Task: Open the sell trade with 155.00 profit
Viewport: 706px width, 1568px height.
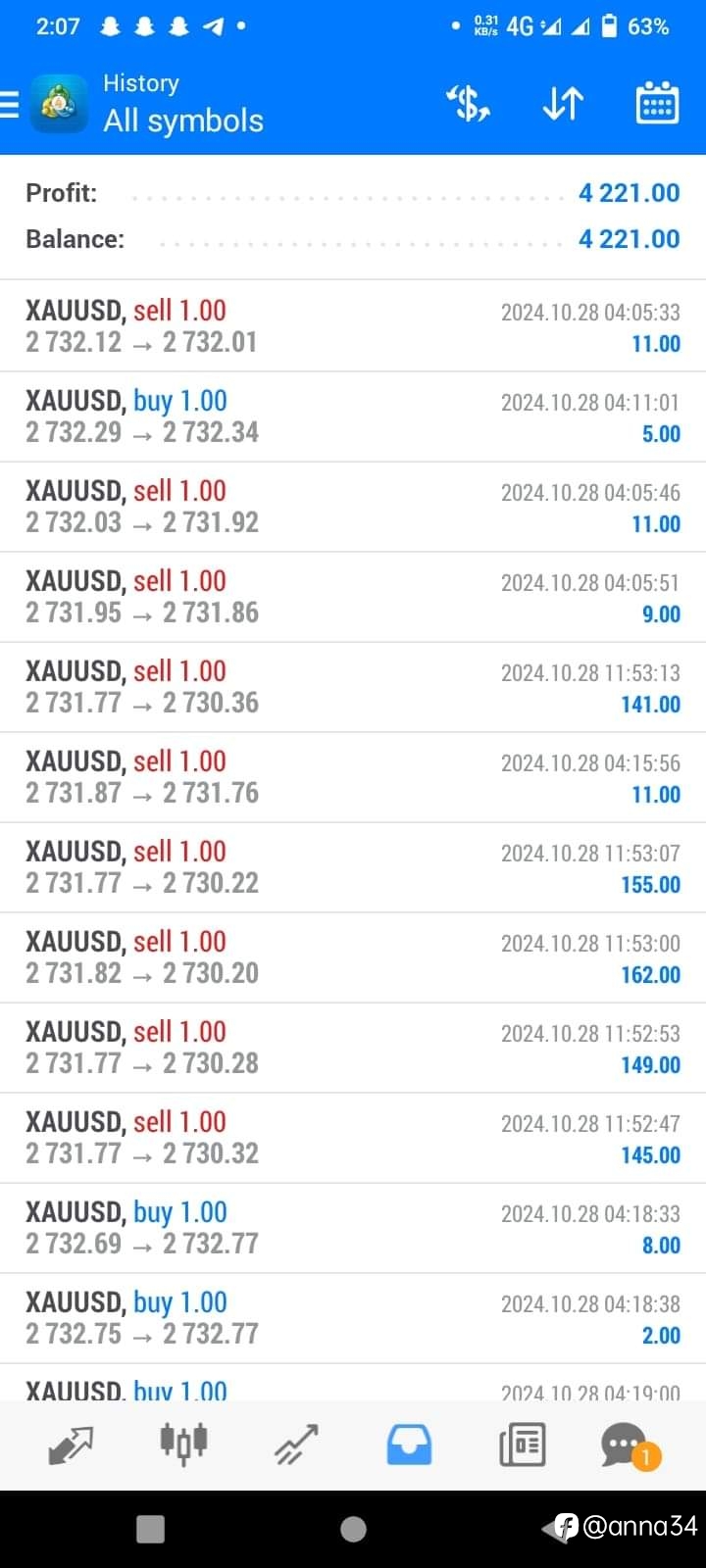Action: coord(353,867)
